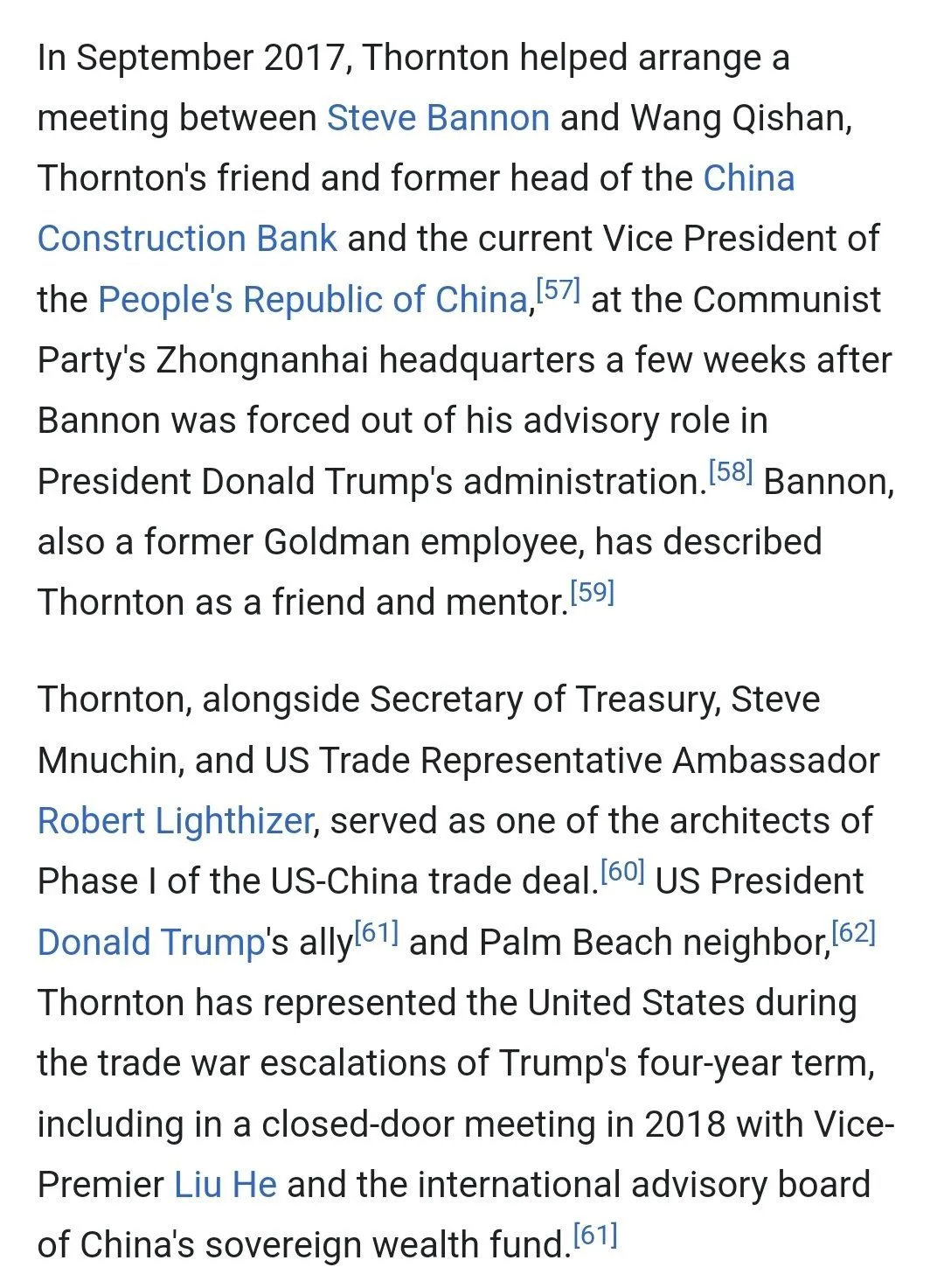
Task: Open reference 61 after sovereign wealth fund
Action: point(595,1236)
